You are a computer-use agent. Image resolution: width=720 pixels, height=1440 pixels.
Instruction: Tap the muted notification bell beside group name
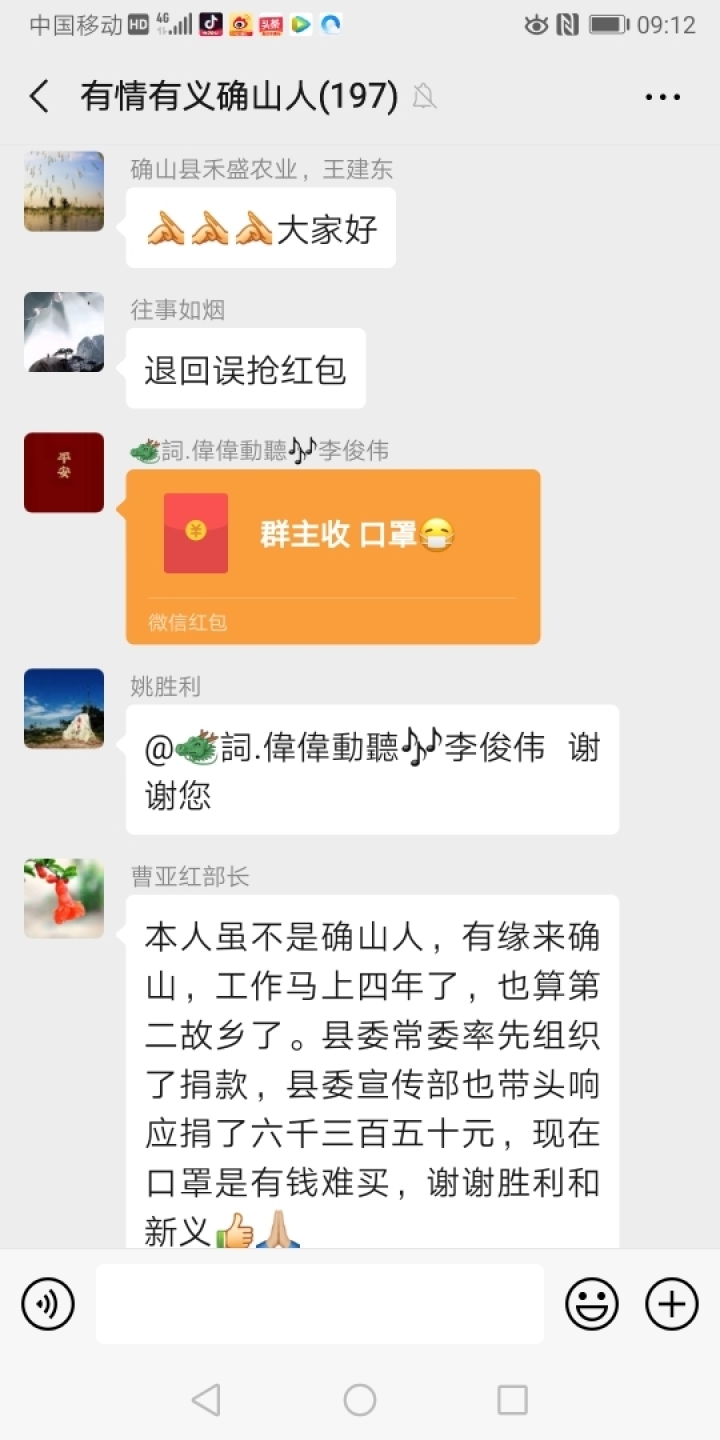point(424,97)
